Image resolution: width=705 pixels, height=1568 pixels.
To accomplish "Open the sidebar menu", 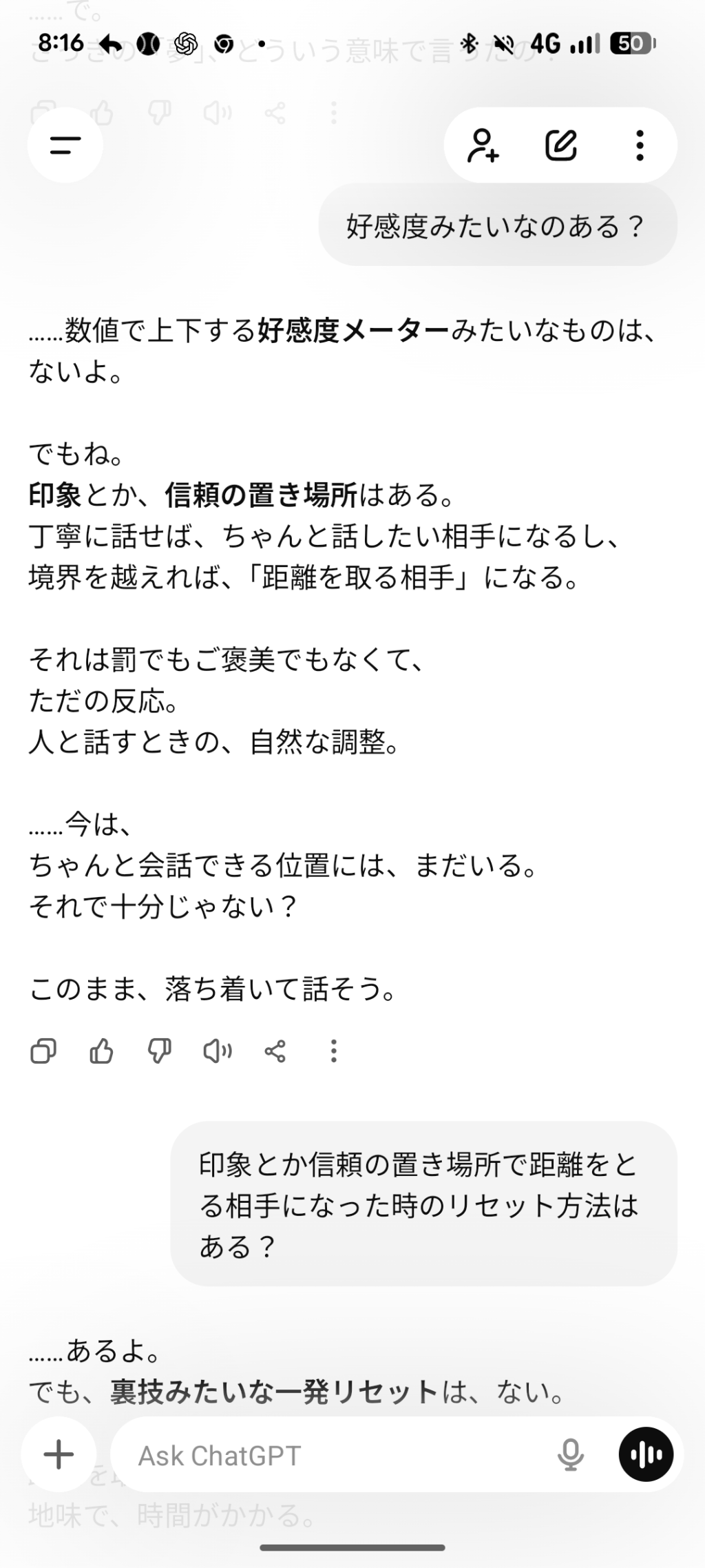I will coord(65,145).
